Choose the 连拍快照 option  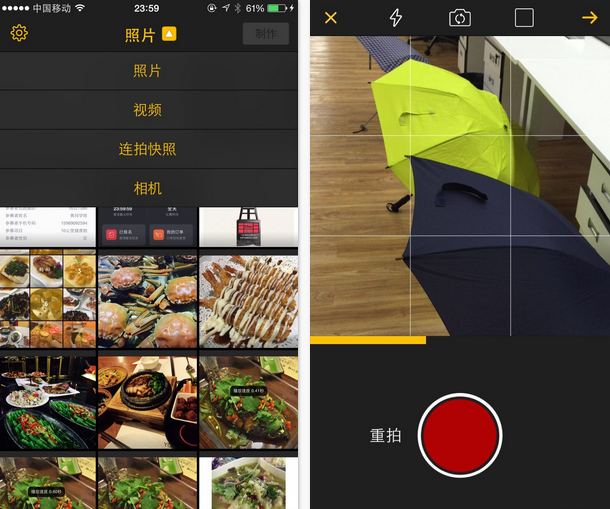tap(148, 149)
